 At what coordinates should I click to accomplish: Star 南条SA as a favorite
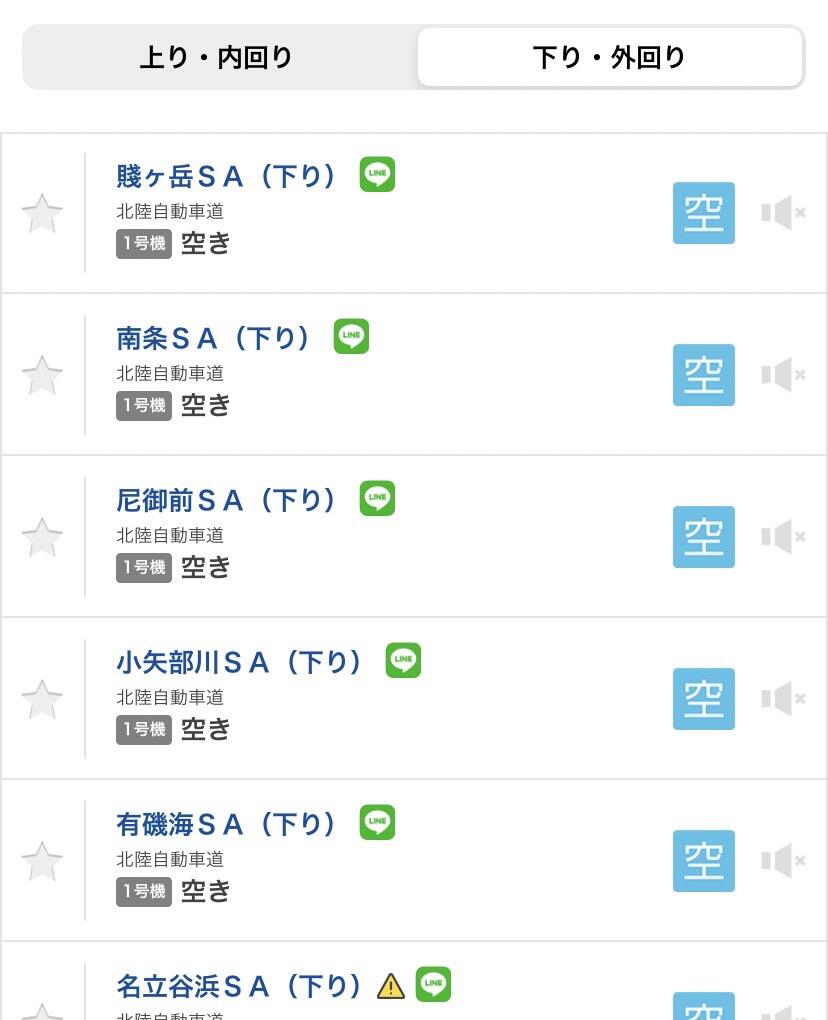click(42, 375)
